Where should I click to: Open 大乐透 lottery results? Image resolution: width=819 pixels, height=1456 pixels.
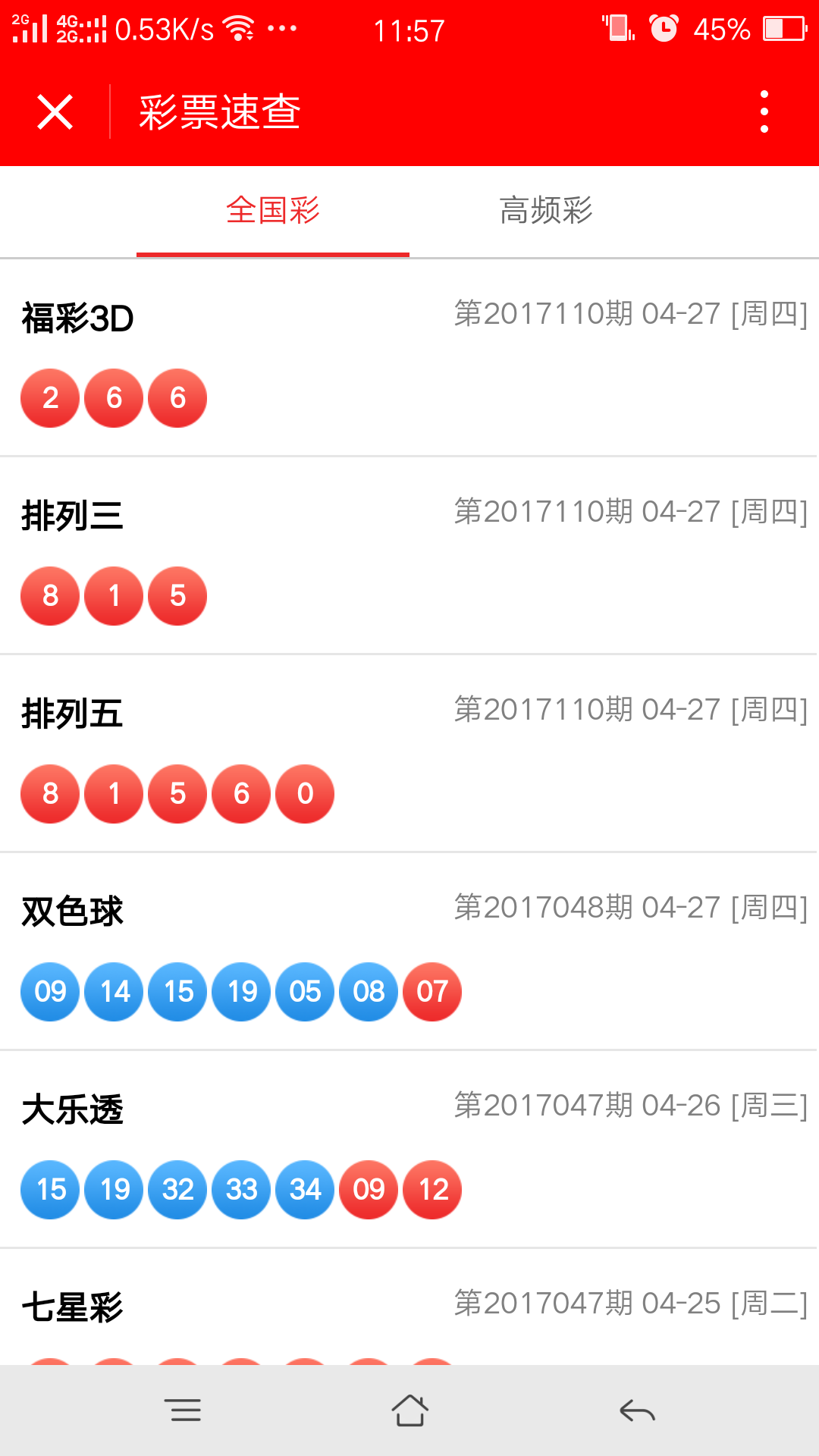409,1150
